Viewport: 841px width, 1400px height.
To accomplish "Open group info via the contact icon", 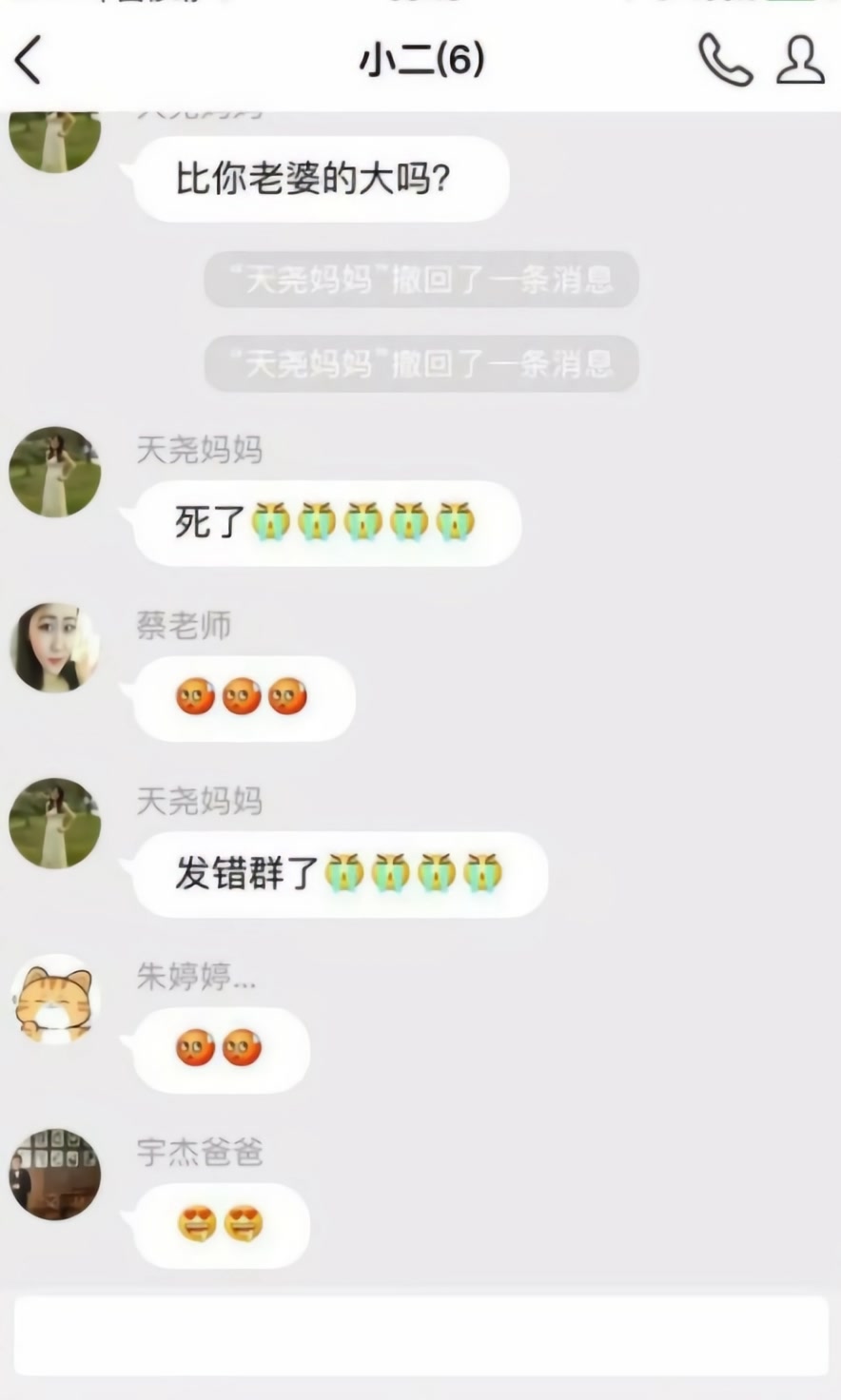I will [799, 60].
